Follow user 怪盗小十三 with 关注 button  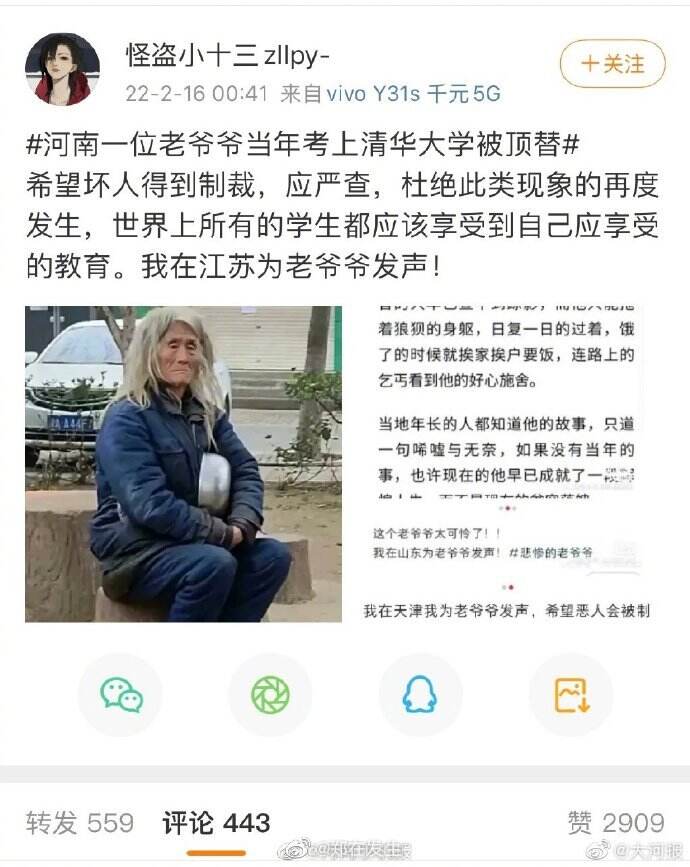pos(612,65)
